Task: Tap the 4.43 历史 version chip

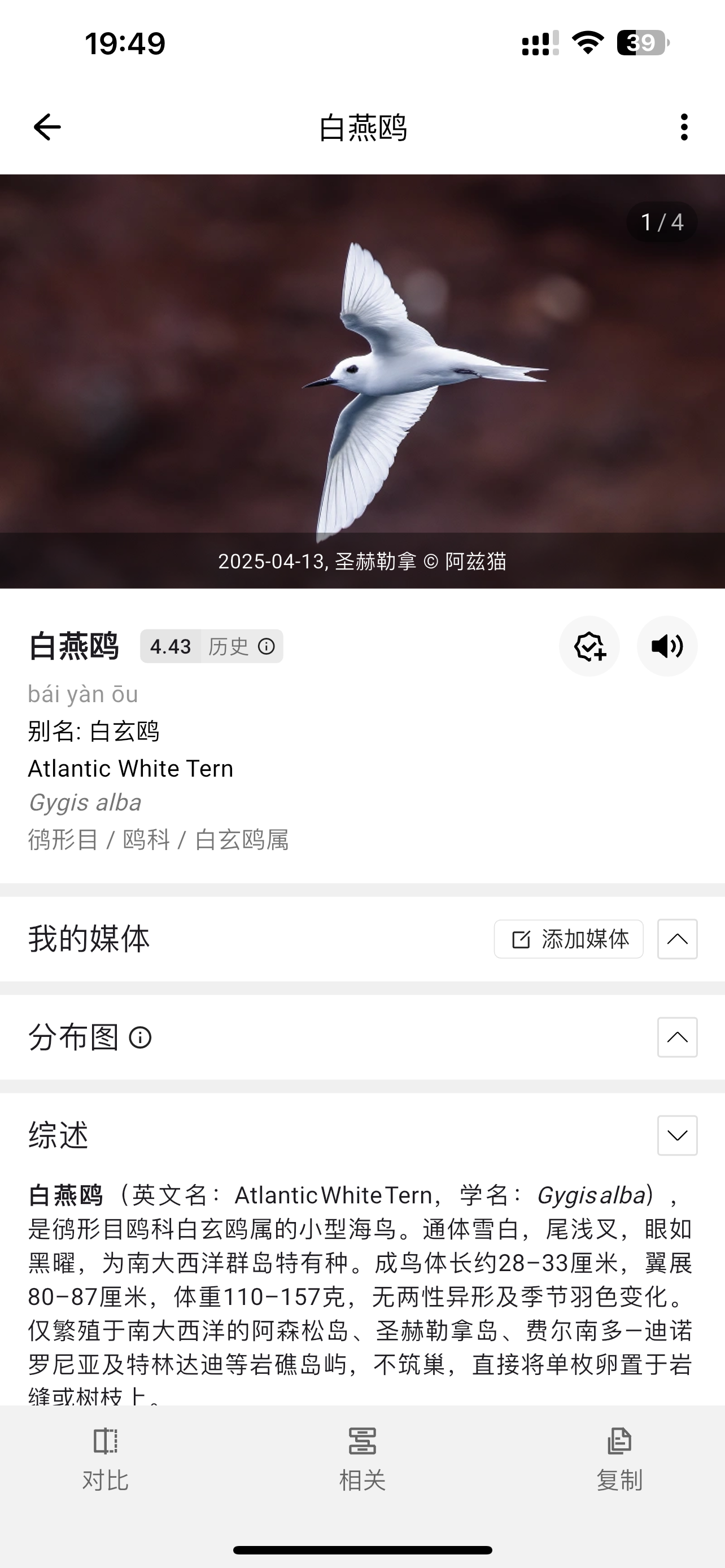Action: pos(211,646)
